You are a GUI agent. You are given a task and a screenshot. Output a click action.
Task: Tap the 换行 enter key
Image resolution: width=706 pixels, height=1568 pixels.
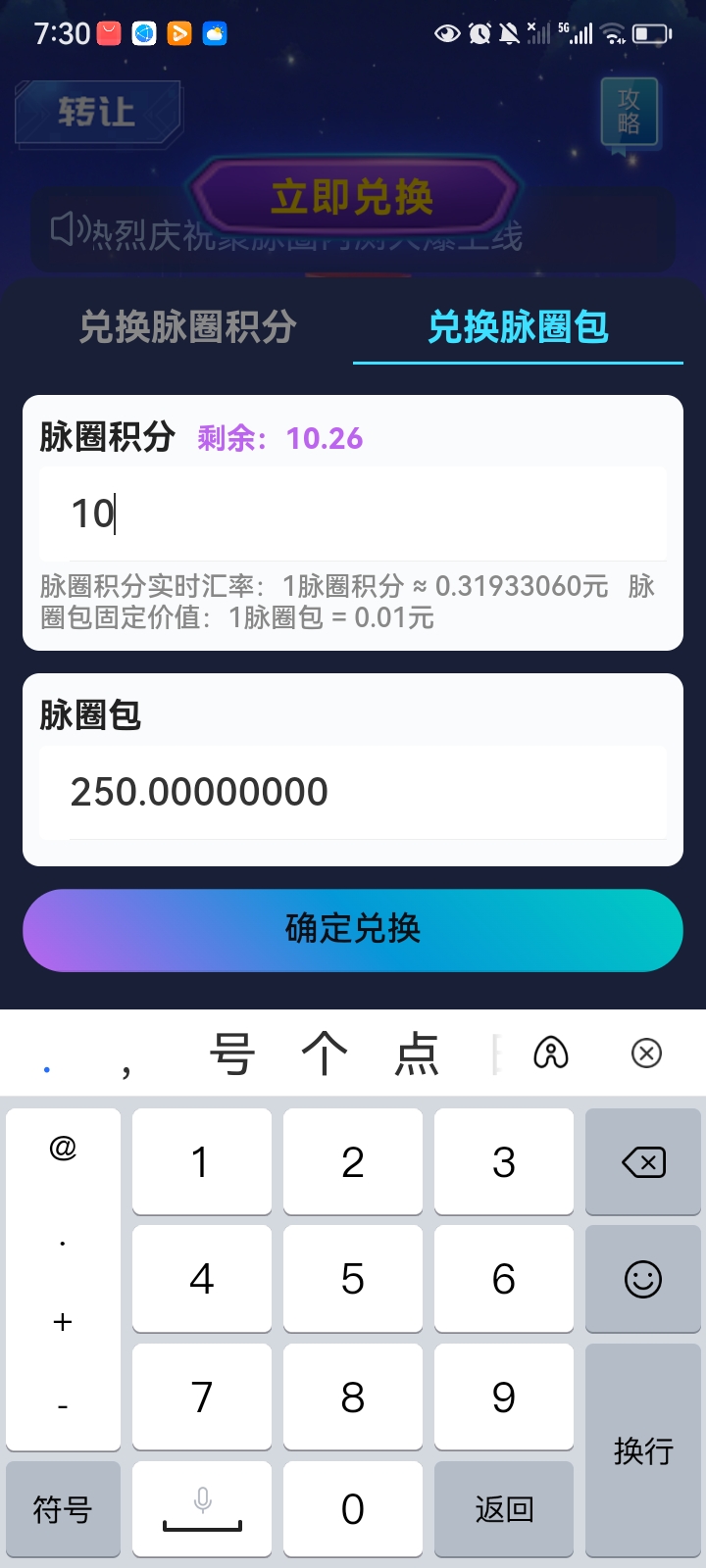pos(643,1450)
